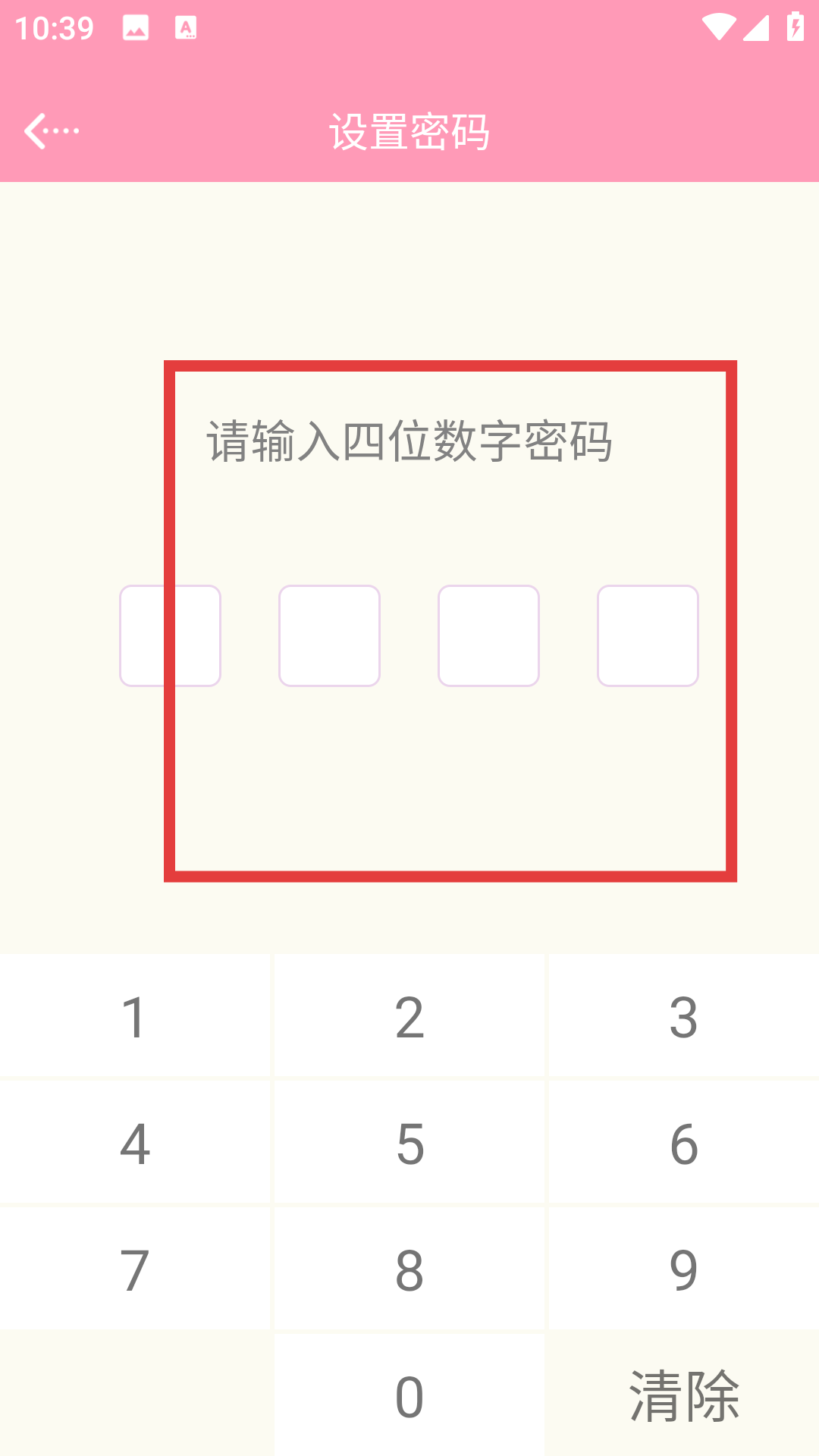Enter digit 4 on the keypad

[x=135, y=1143]
